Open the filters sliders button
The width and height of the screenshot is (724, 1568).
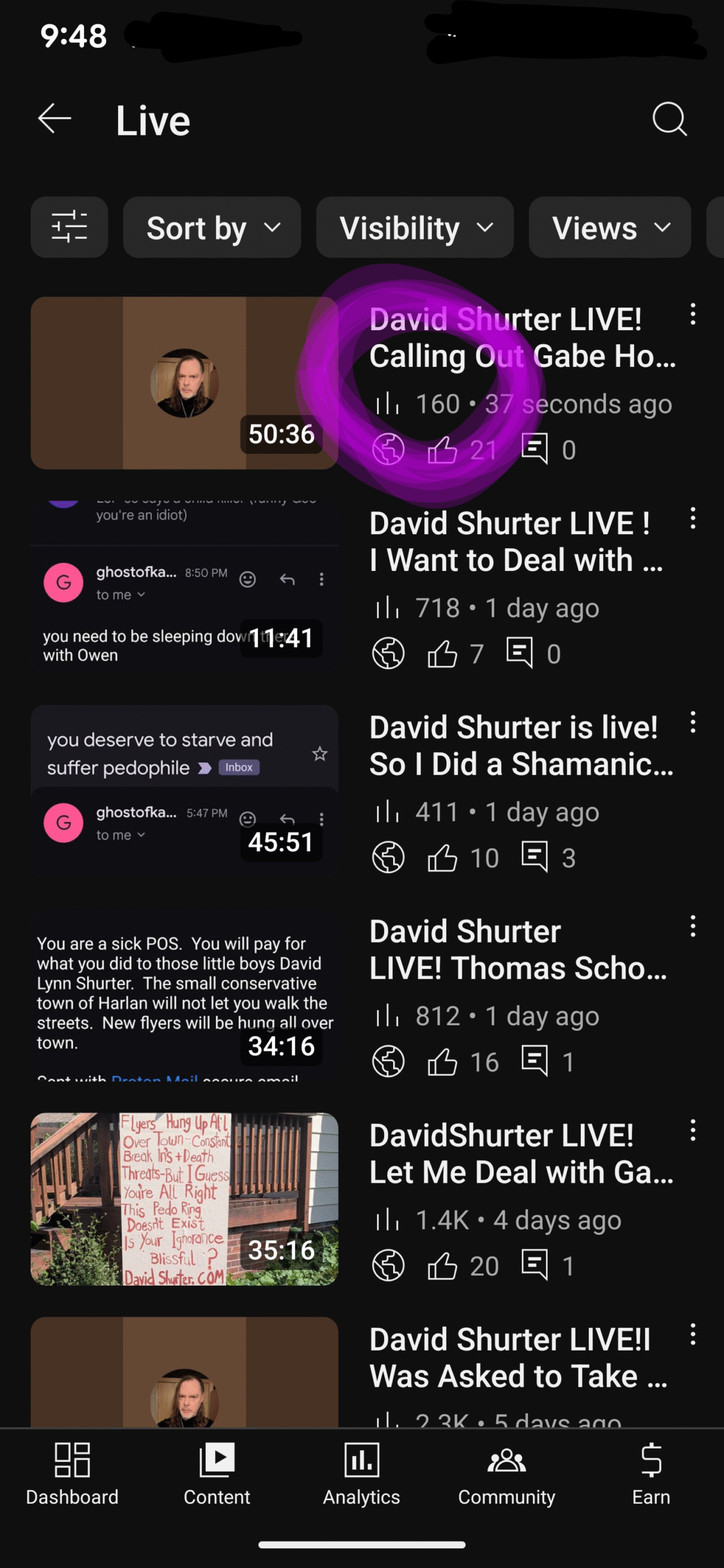click(69, 227)
